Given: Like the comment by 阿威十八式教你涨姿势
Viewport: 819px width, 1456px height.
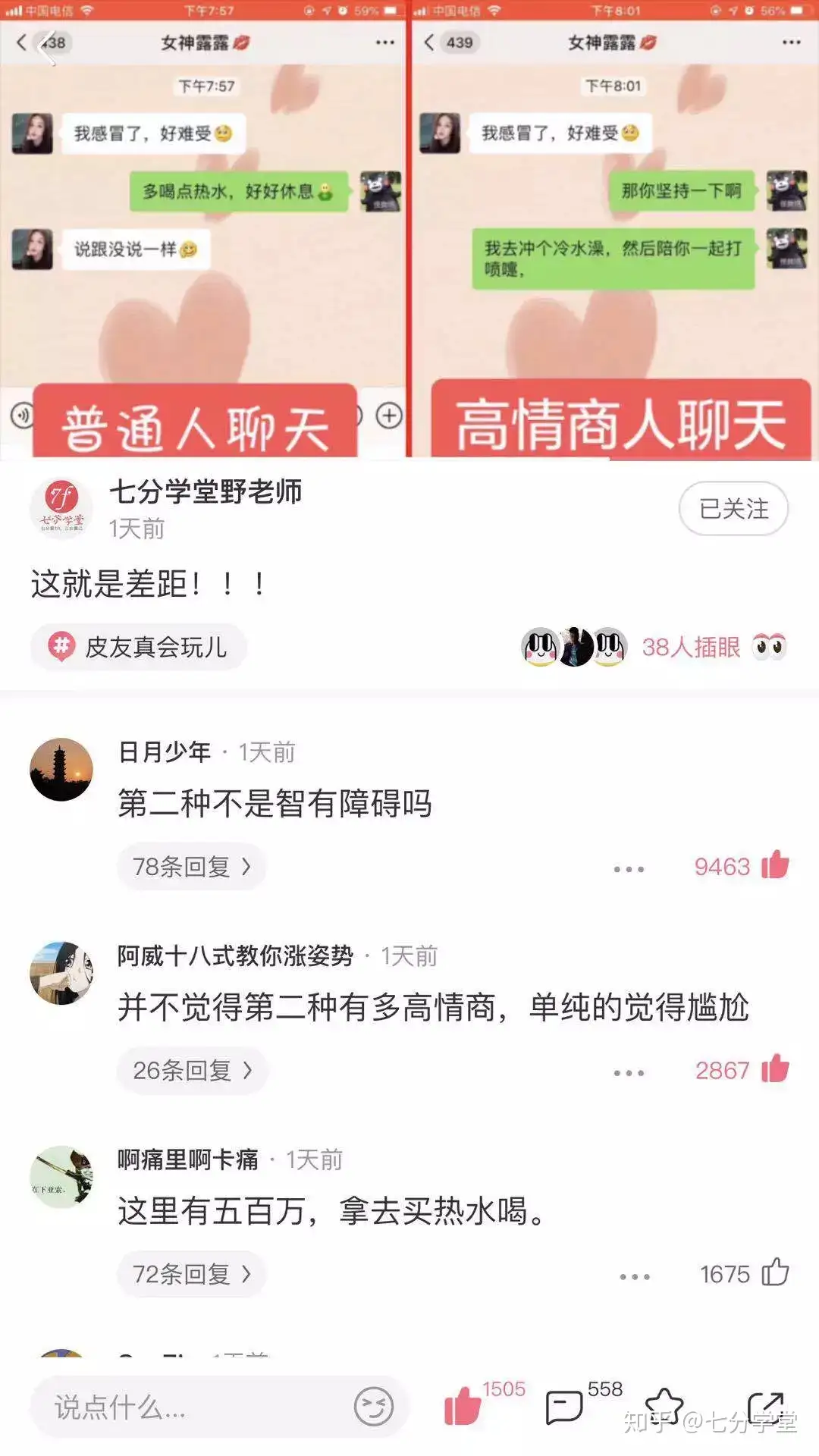Looking at the screenshot, I should click(x=775, y=1068).
